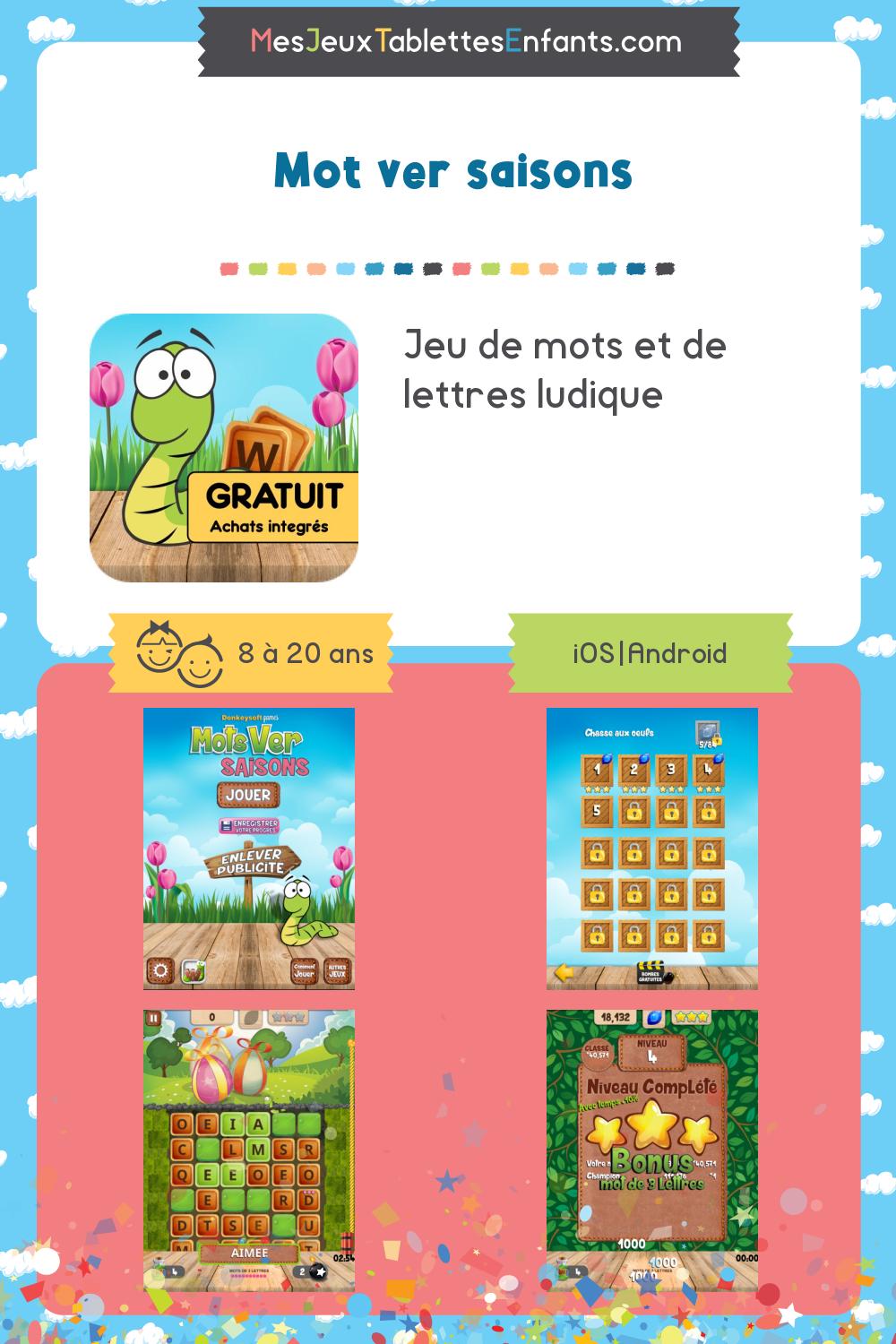Open settings with the gear icon
Screen dimensions: 896x1344
(160, 970)
